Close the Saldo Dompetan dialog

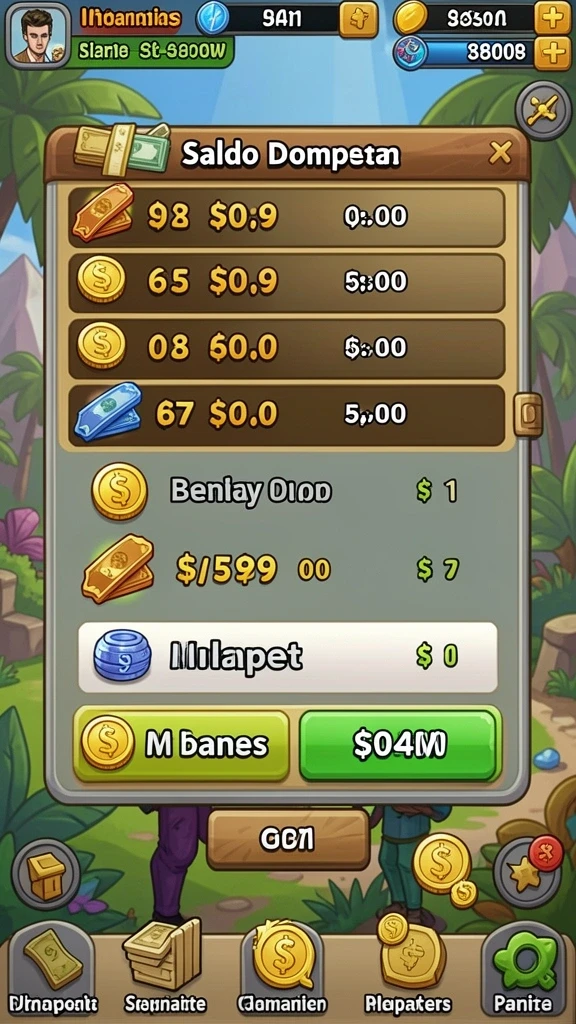point(500,153)
